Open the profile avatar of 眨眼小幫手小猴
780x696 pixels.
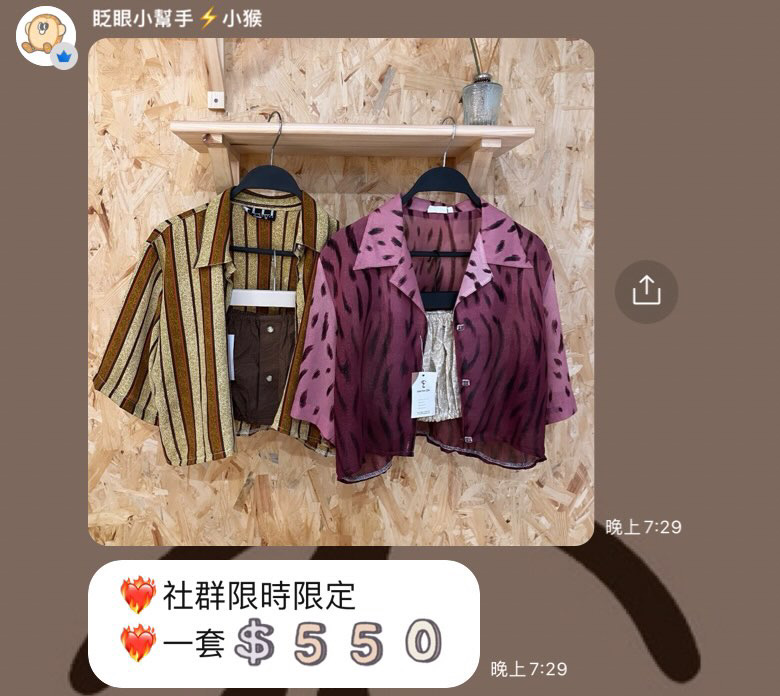pyautogui.click(x=46, y=36)
